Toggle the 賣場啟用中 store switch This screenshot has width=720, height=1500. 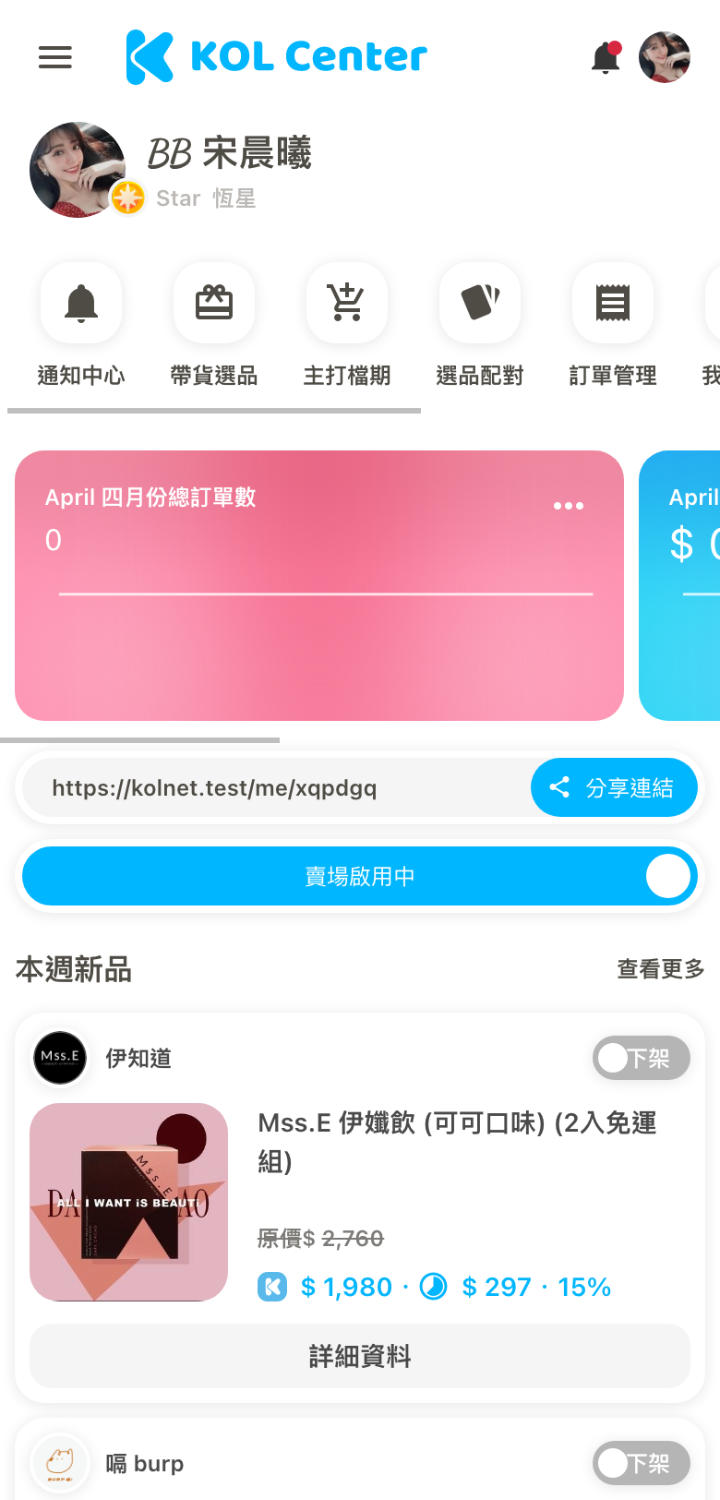point(667,877)
